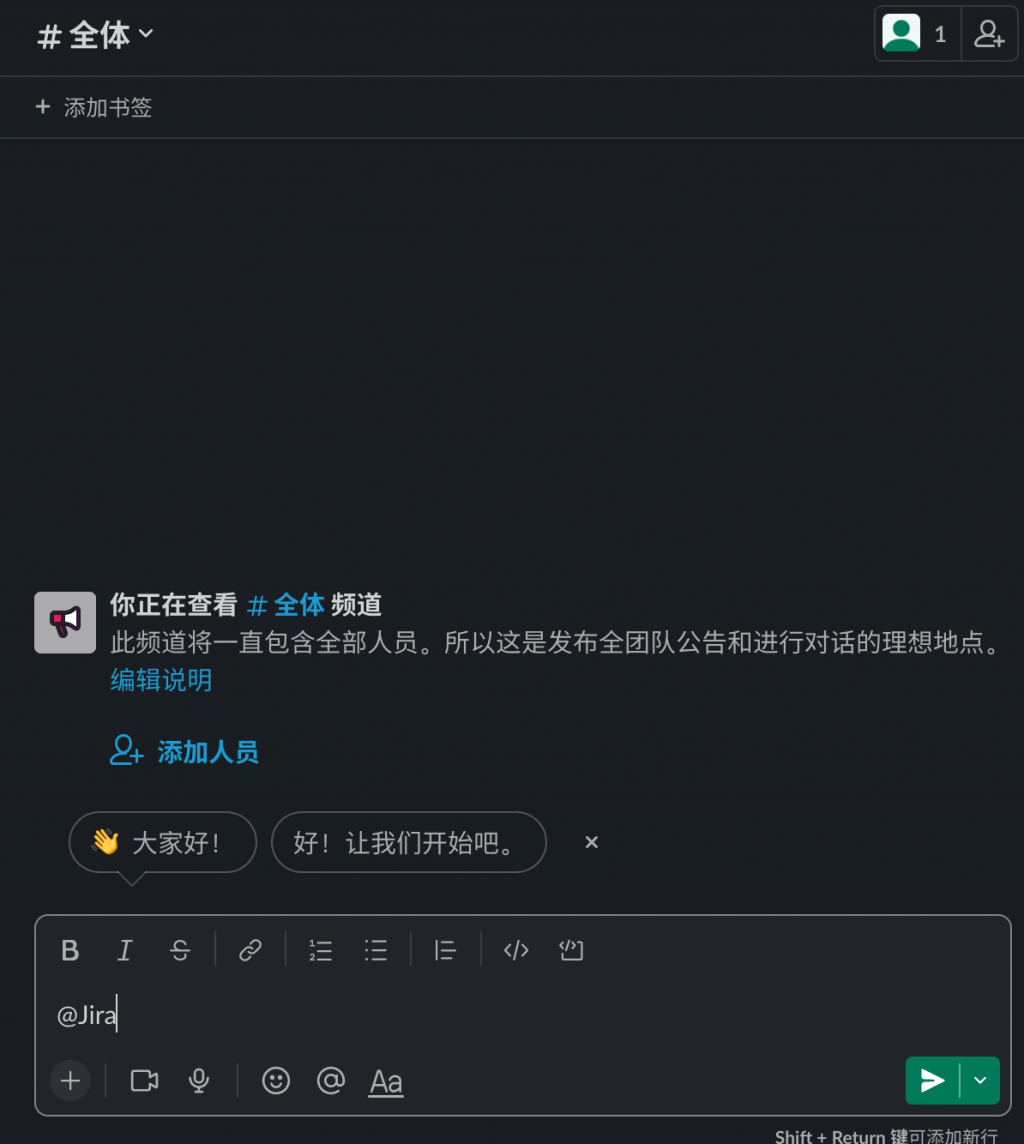The width and height of the screenshot is (1024, 1144).
Task: Apply strikethrough formatting
Action: point(180,950)
